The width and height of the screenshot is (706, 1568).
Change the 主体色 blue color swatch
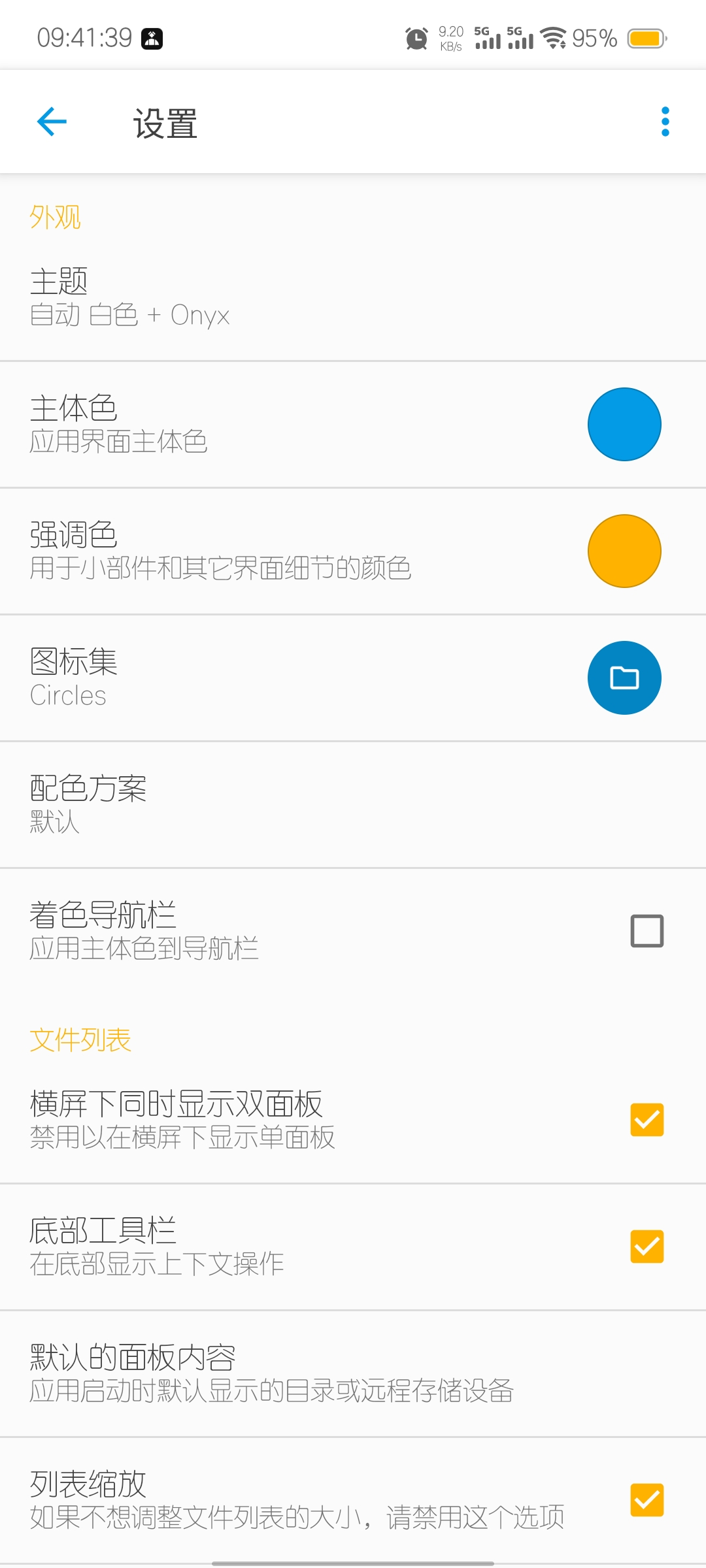[624, 425]
